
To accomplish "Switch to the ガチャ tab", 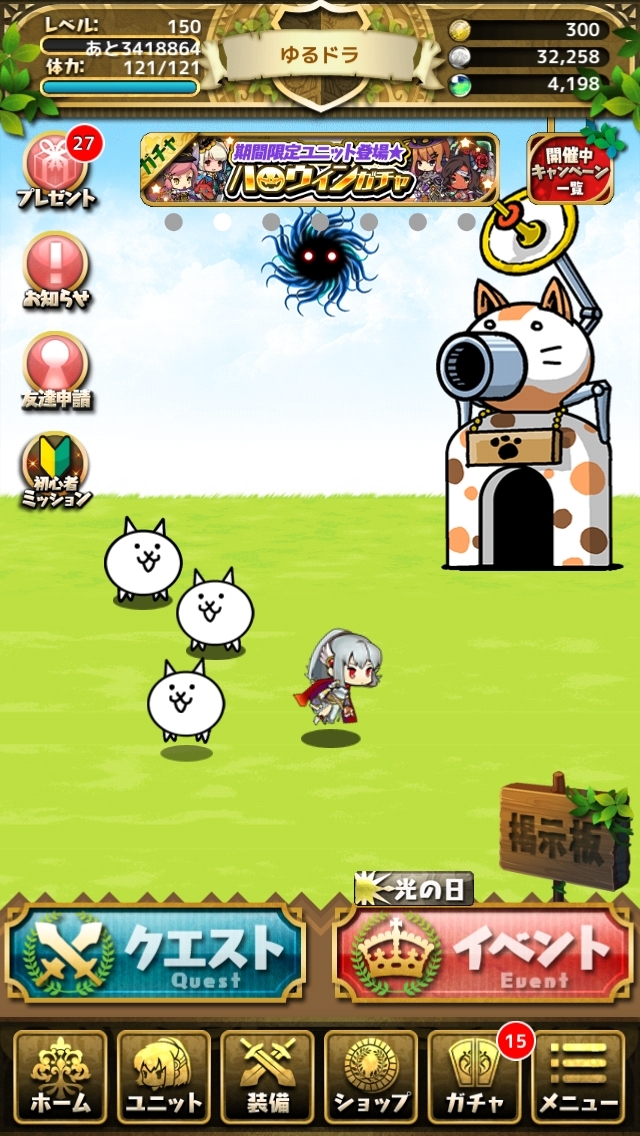I will (x=475, y=1076).
